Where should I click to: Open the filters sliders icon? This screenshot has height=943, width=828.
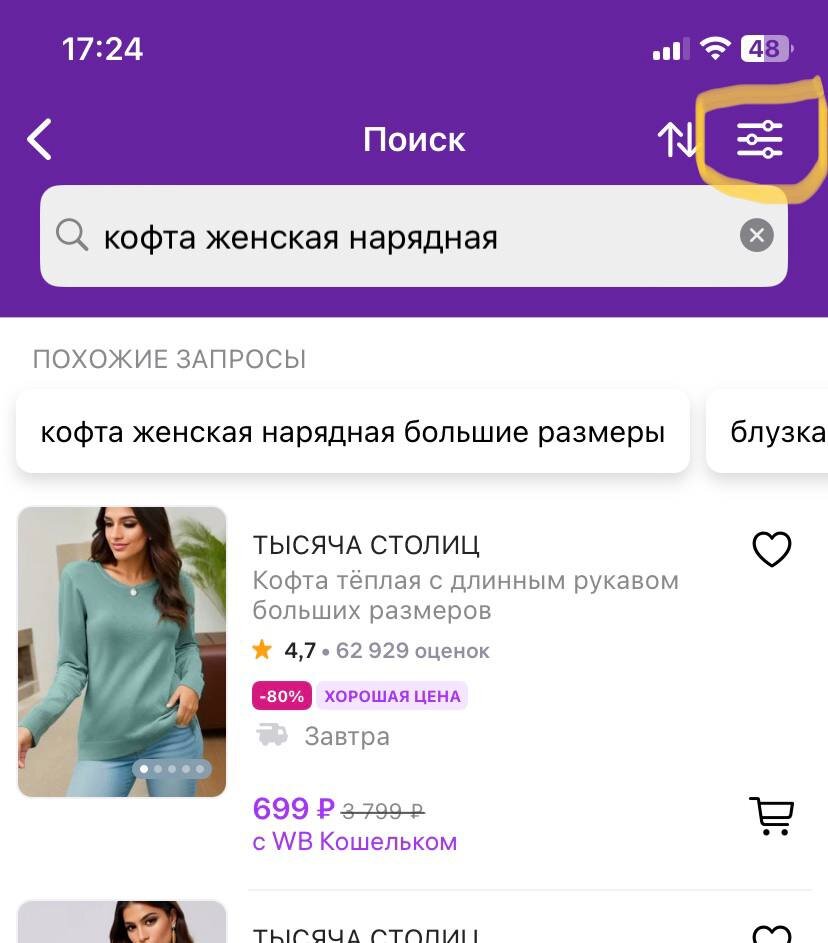click(760, 140)
